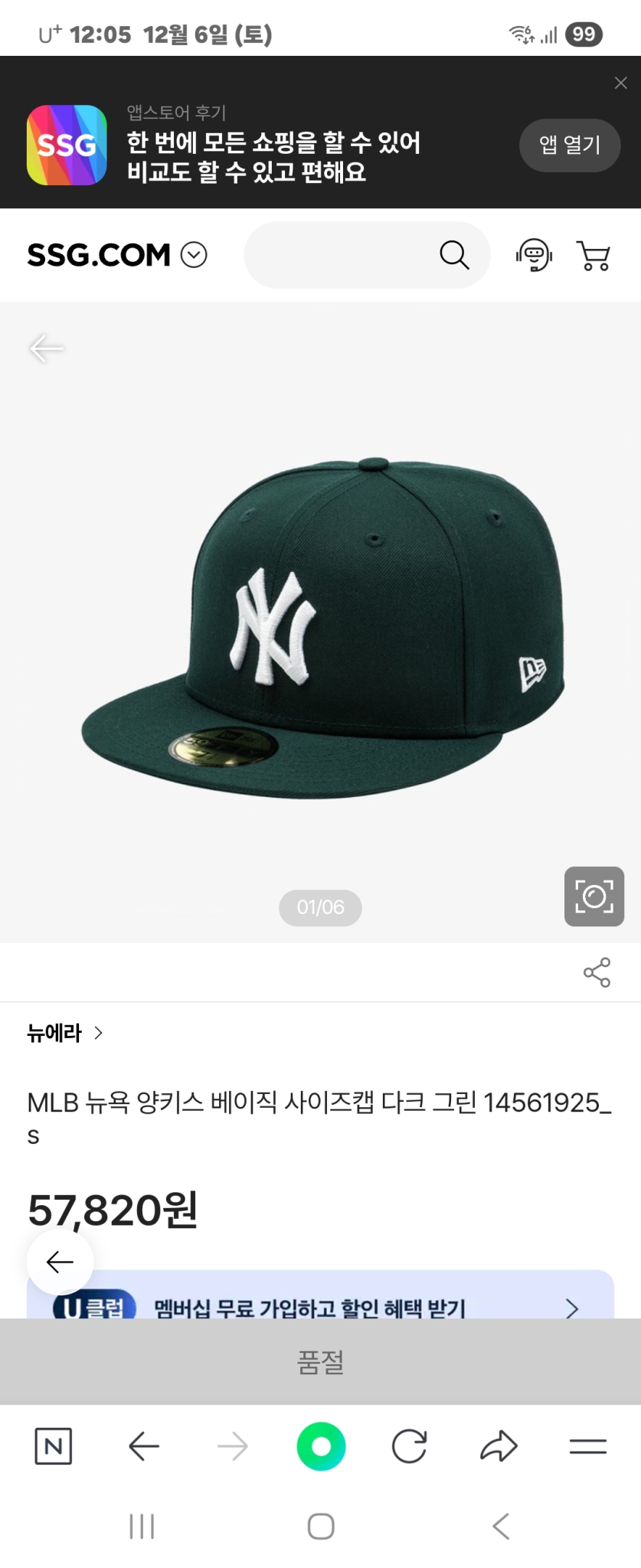641x1568 pixels.
Task: Open the U클럽 membership banner chevron
Action: tap(571, 1309)
